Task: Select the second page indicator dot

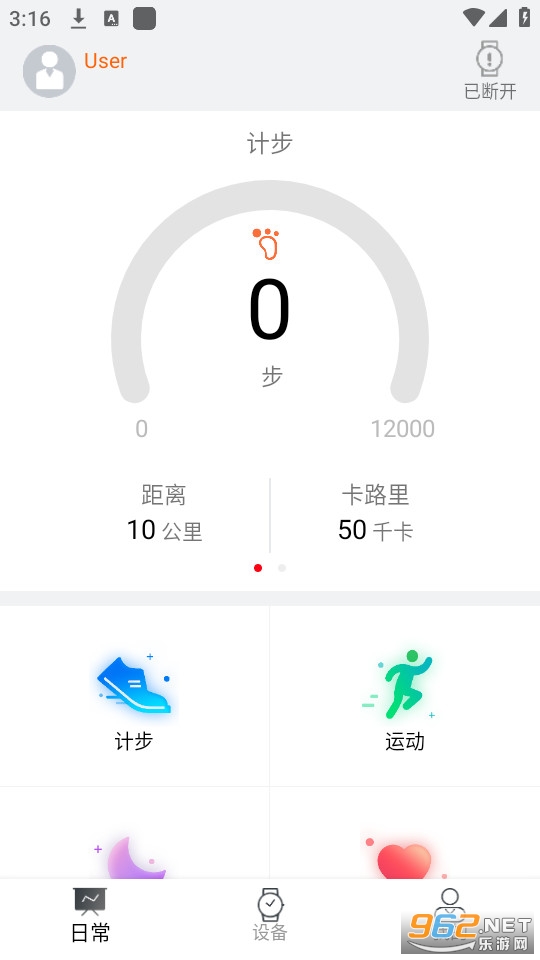Action: coord(282,568)
